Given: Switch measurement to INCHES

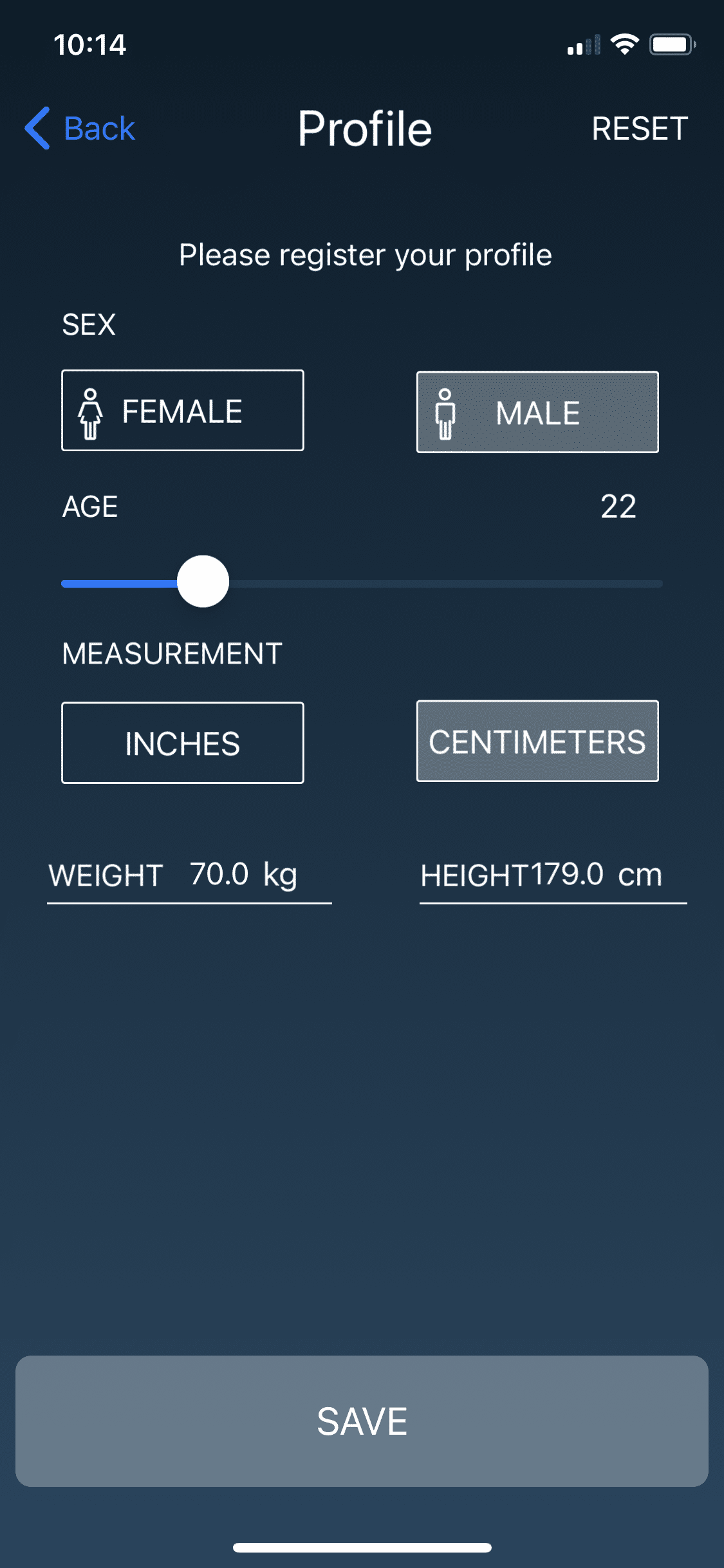Looking at the screenshot, I should (183, 743).
